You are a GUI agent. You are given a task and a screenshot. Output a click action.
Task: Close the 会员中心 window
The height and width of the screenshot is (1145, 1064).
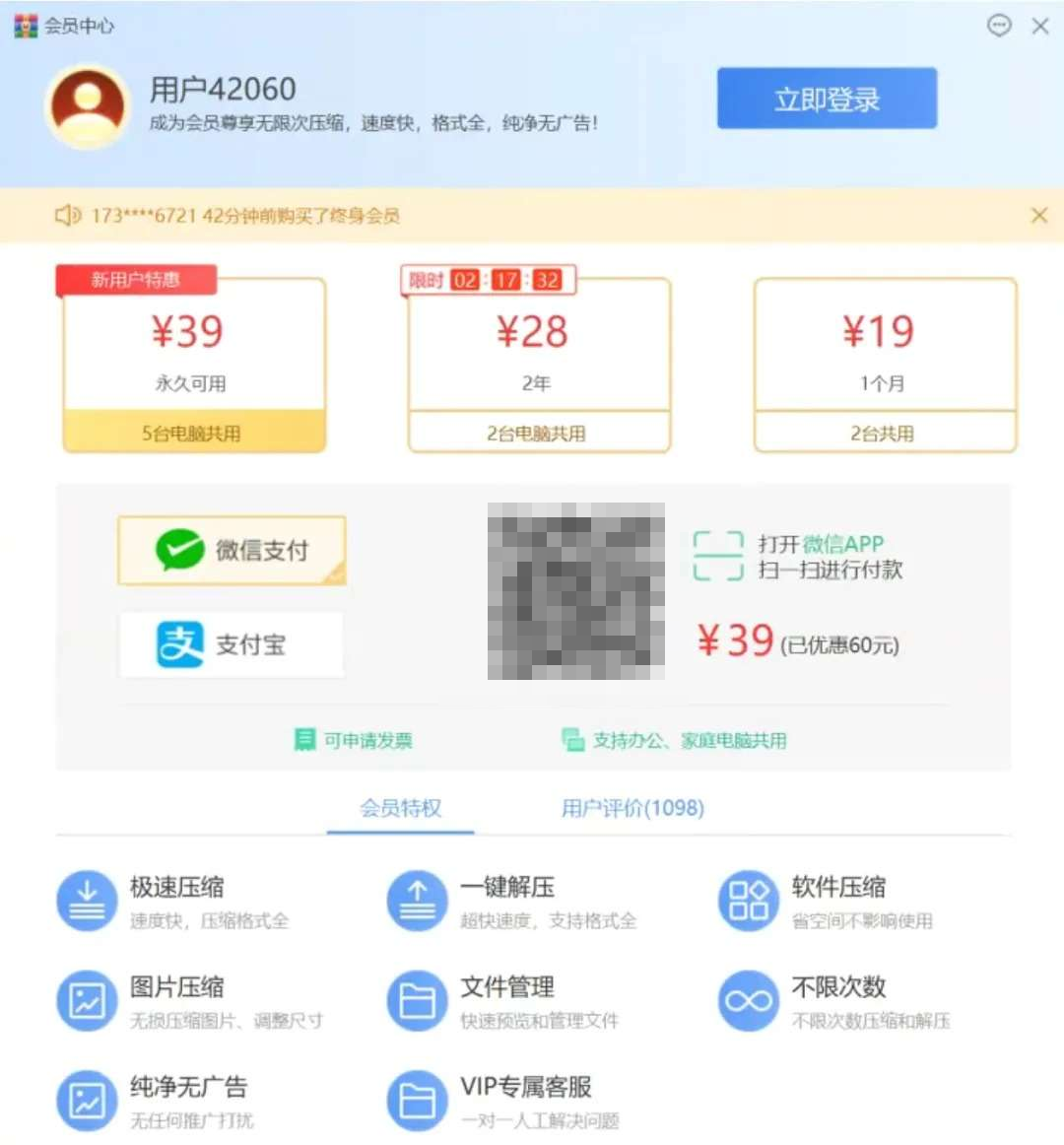tap(1039, 27)
